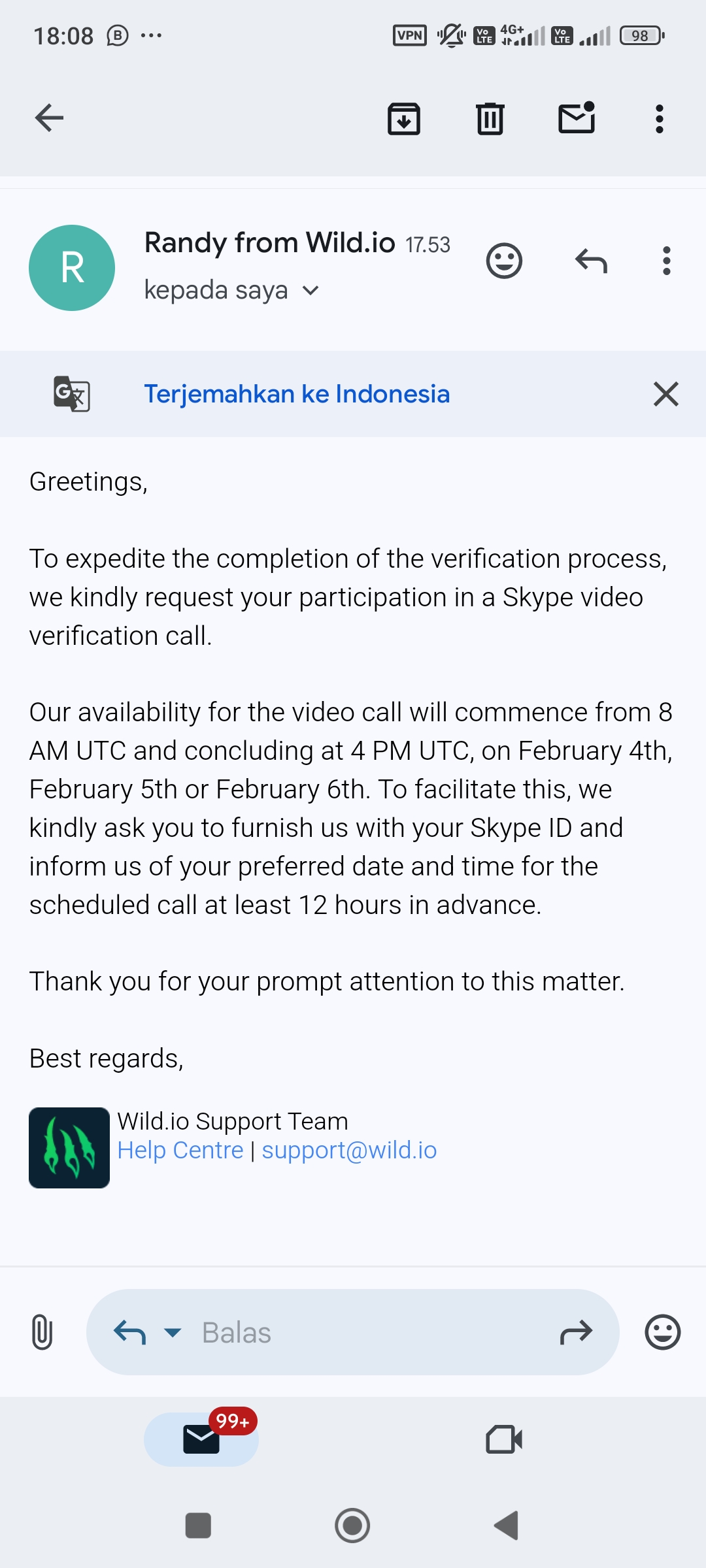
Task: Open the Help Centre link
Action: point(180,1150)
